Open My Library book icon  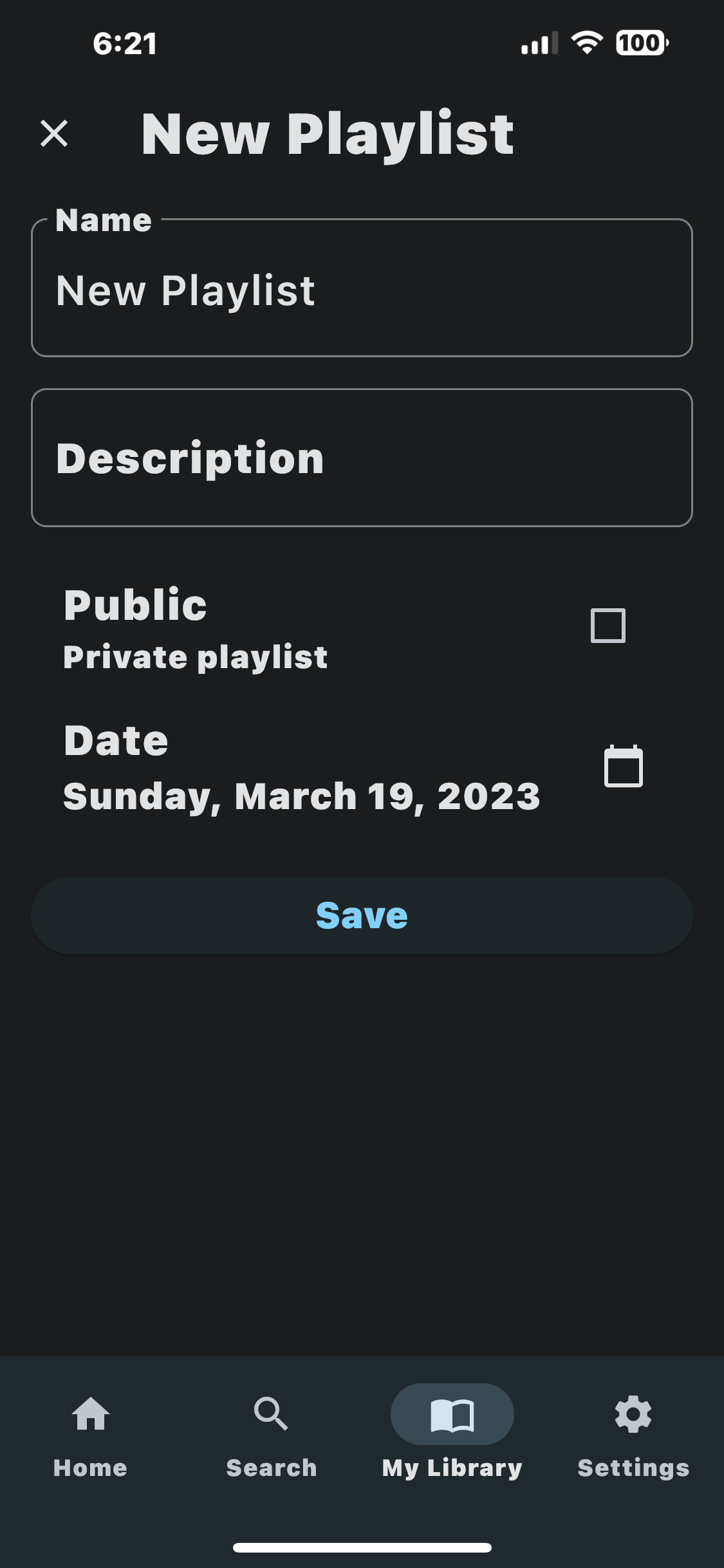tap(452, 1415)
